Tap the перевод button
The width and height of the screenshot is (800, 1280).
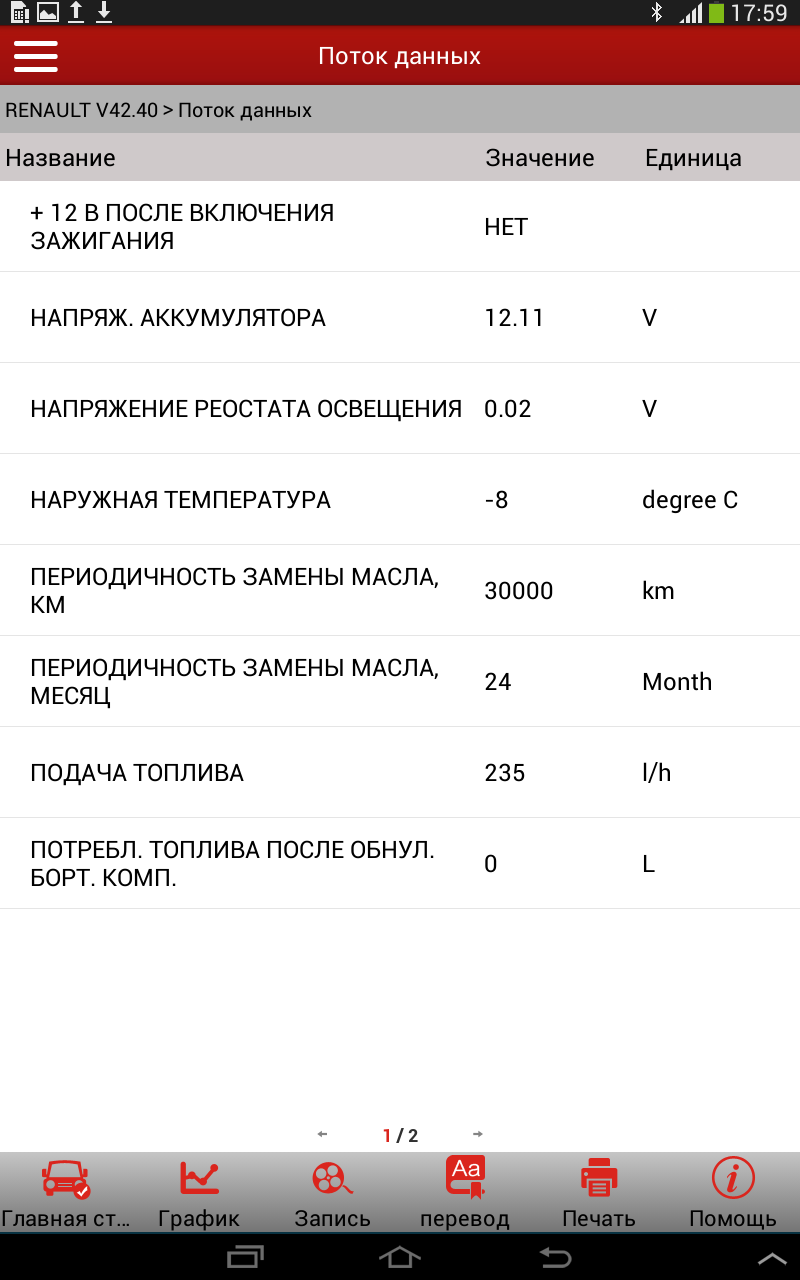(x=465, y=1194)
